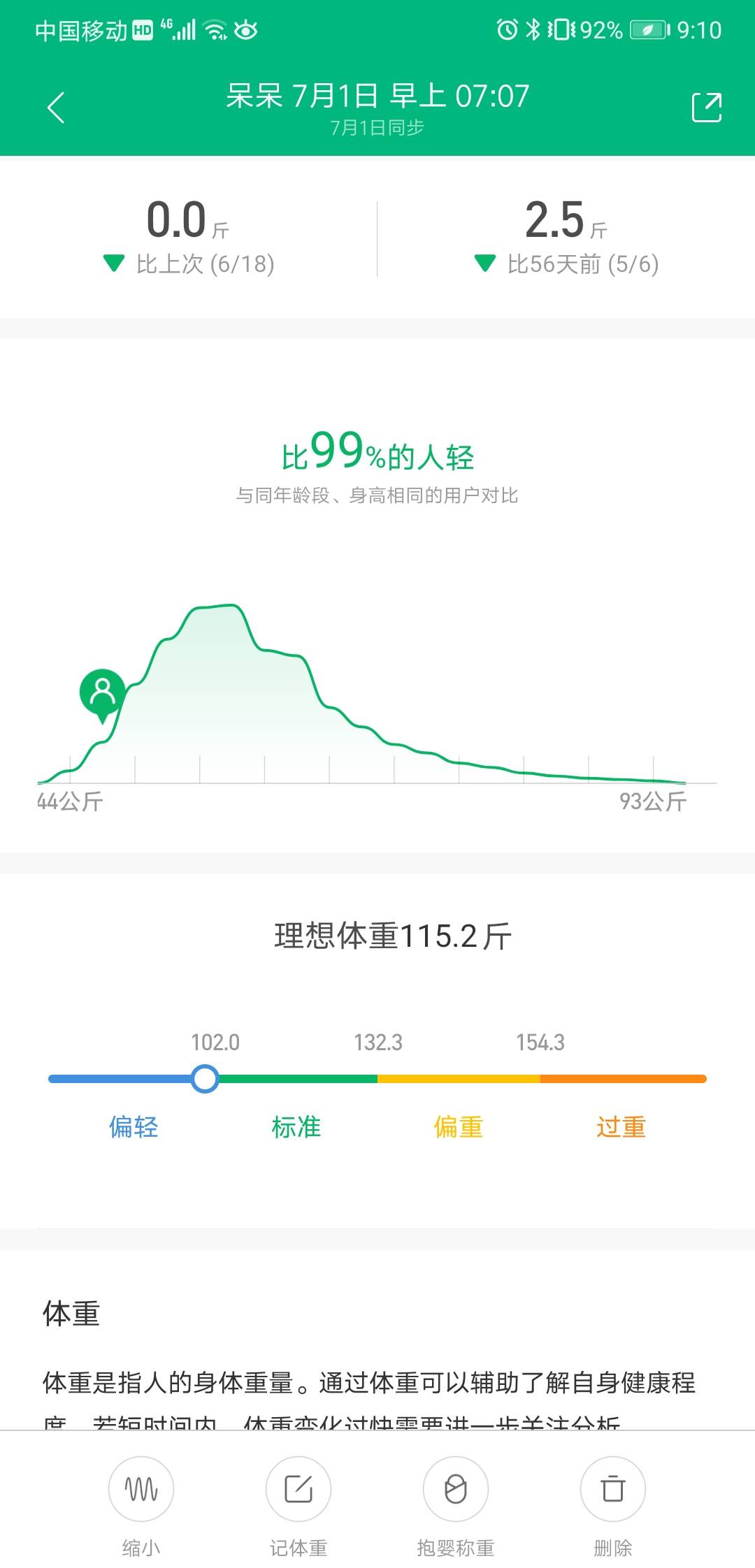Tap the 102.0 threshold value above slider
This screenshot has height=1568, width=755.
215,1042
